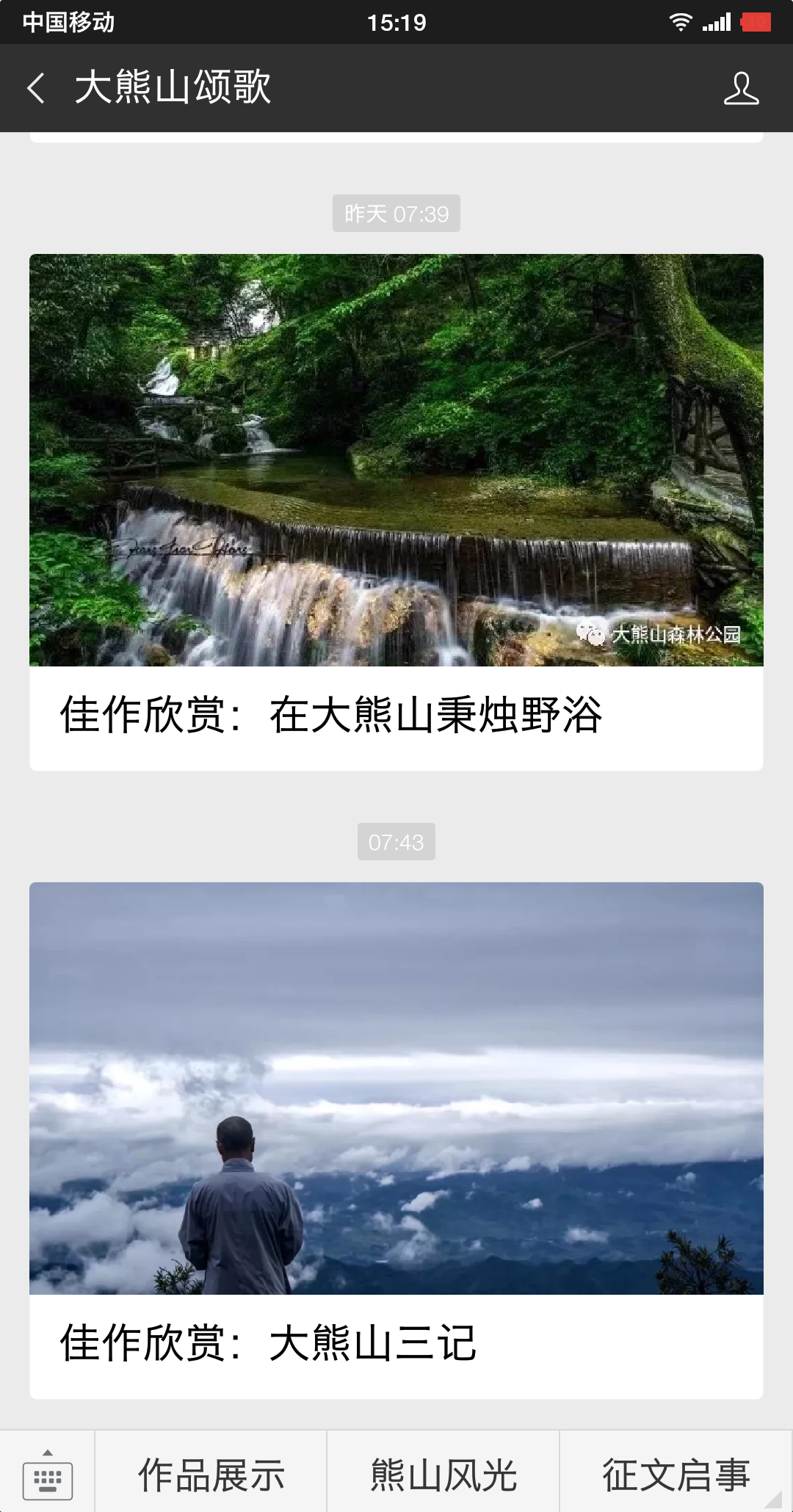Open article 大熊山三记
The image size is (793, 1512).
(x=396, y=1140)
